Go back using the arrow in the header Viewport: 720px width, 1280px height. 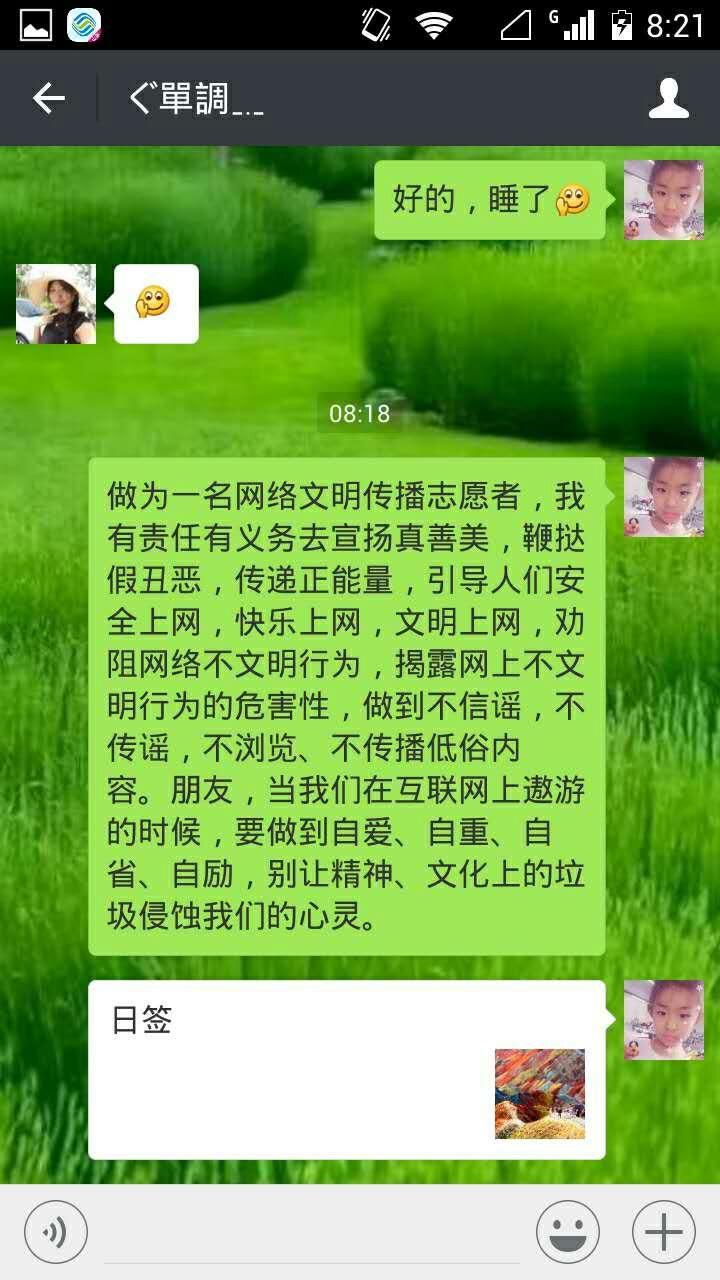tap(48, 98)
